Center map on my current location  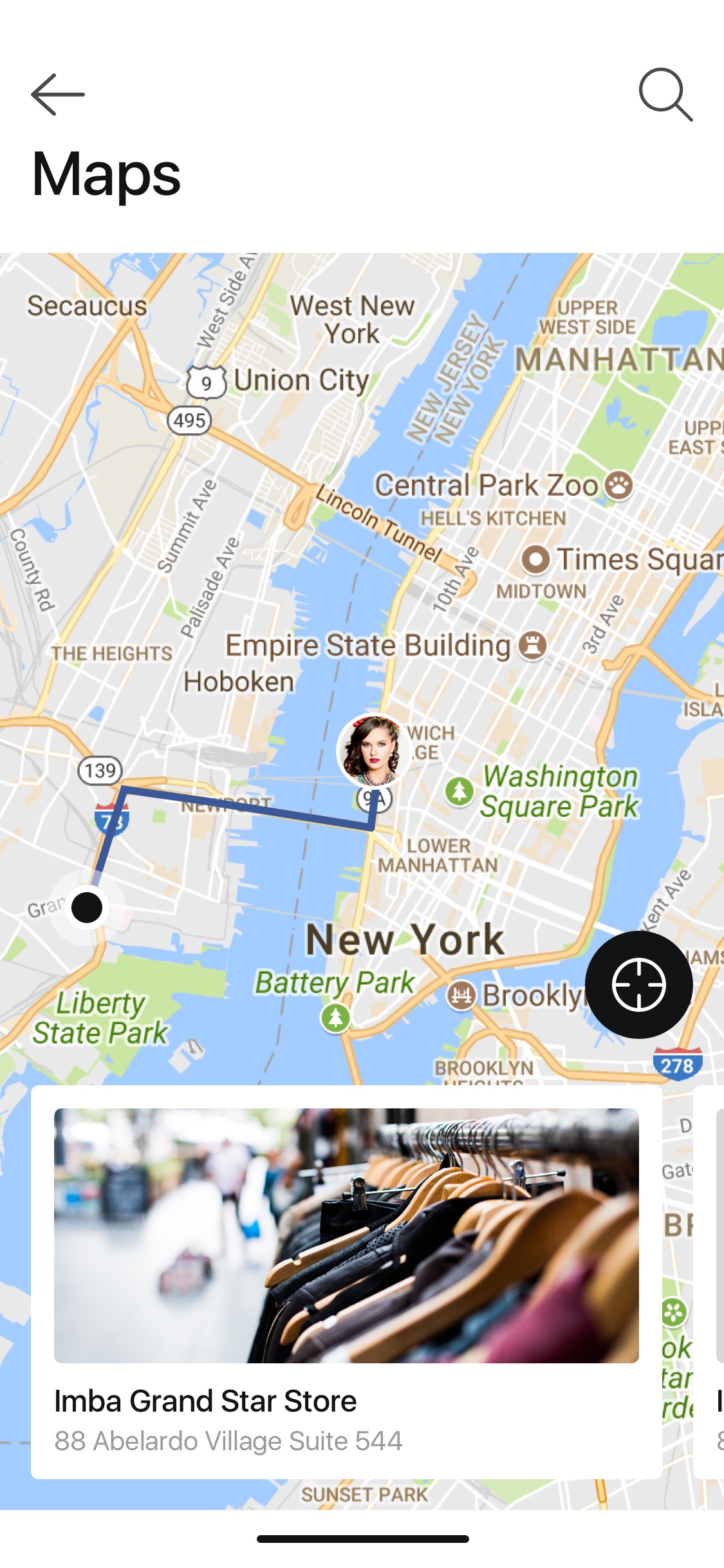[638, 985]
